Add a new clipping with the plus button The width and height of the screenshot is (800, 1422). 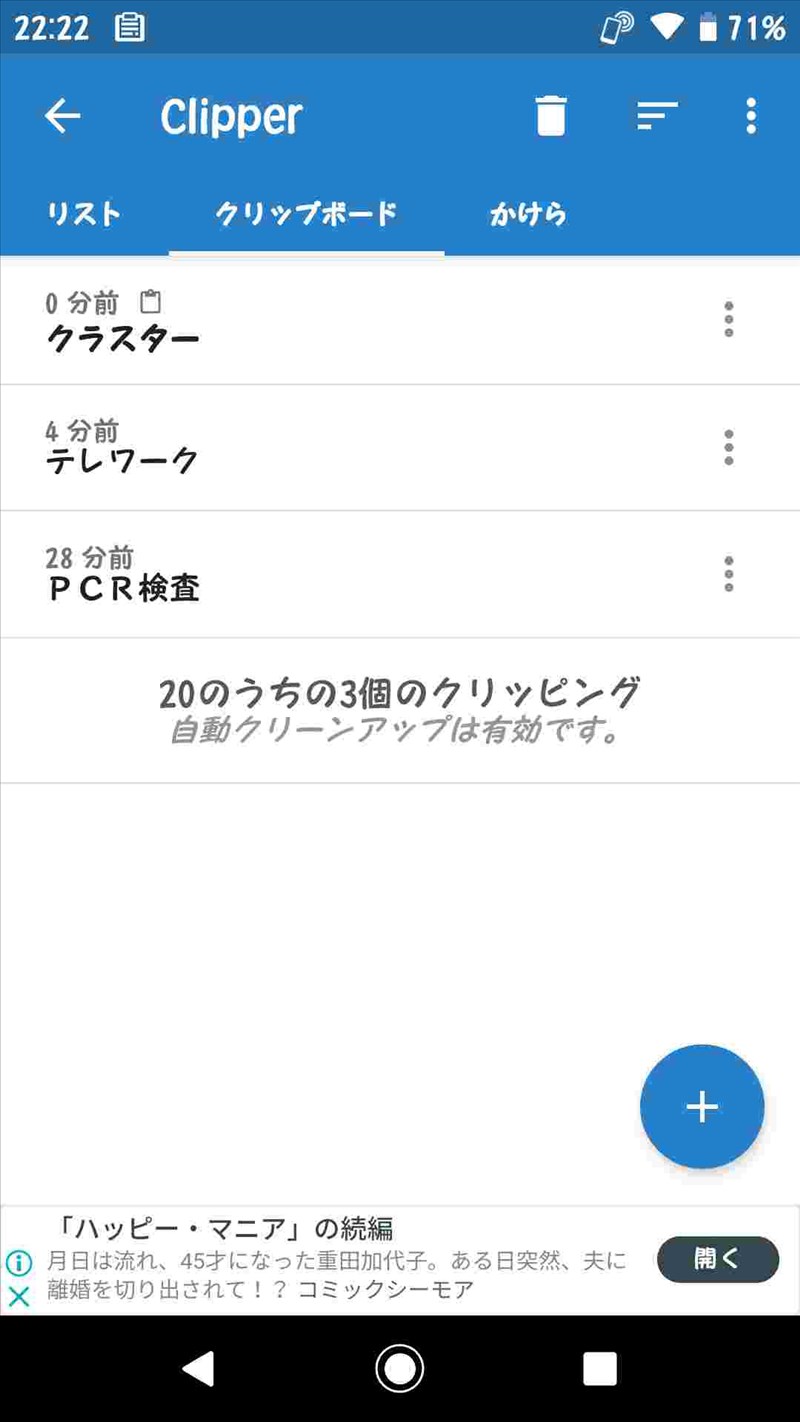click(702, 1107)
